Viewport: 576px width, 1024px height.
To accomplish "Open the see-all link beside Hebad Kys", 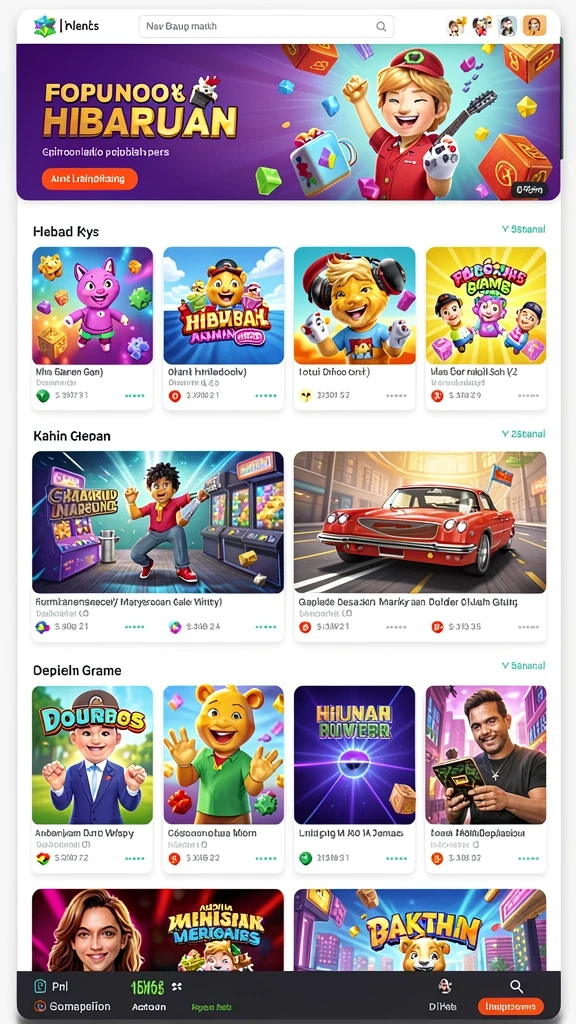I will pos(523,229).
